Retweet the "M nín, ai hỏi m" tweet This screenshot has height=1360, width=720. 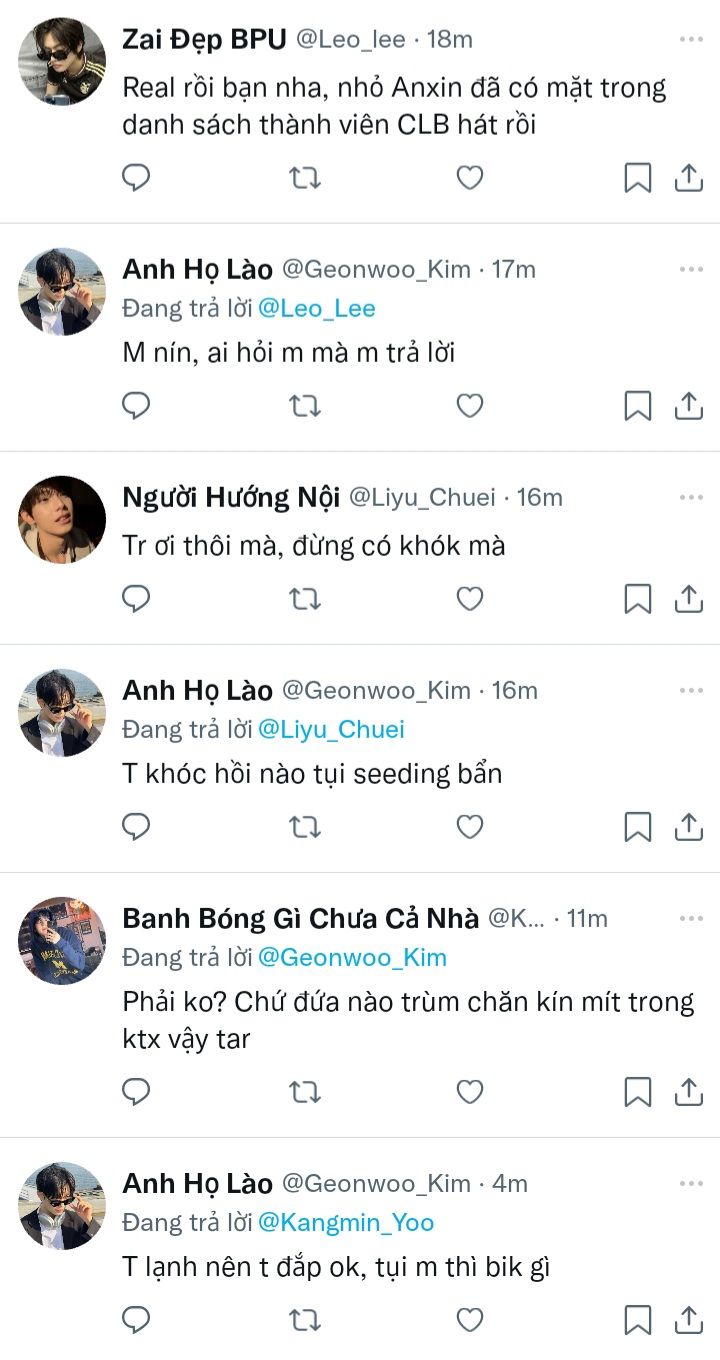tap(304, 405)
